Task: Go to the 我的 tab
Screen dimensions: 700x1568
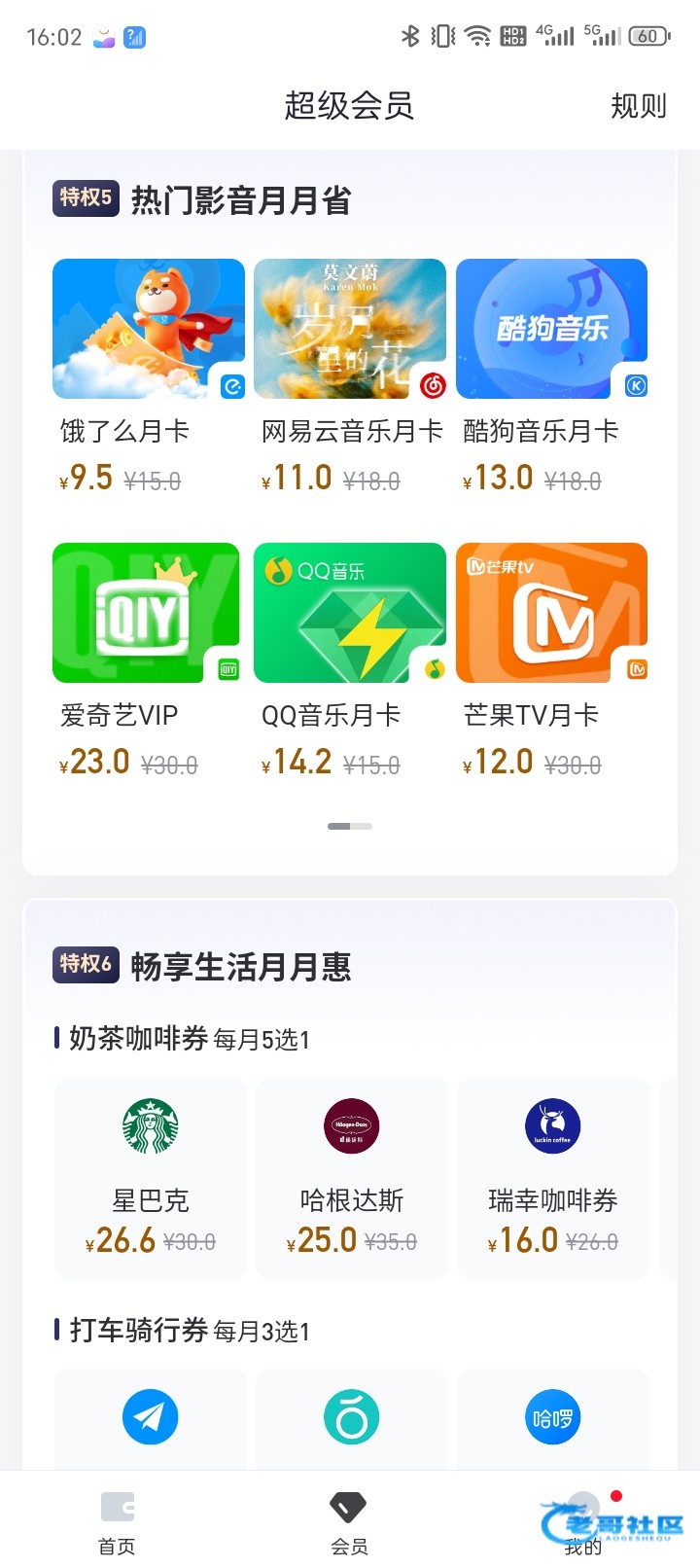Action: tap(583, 1522)
